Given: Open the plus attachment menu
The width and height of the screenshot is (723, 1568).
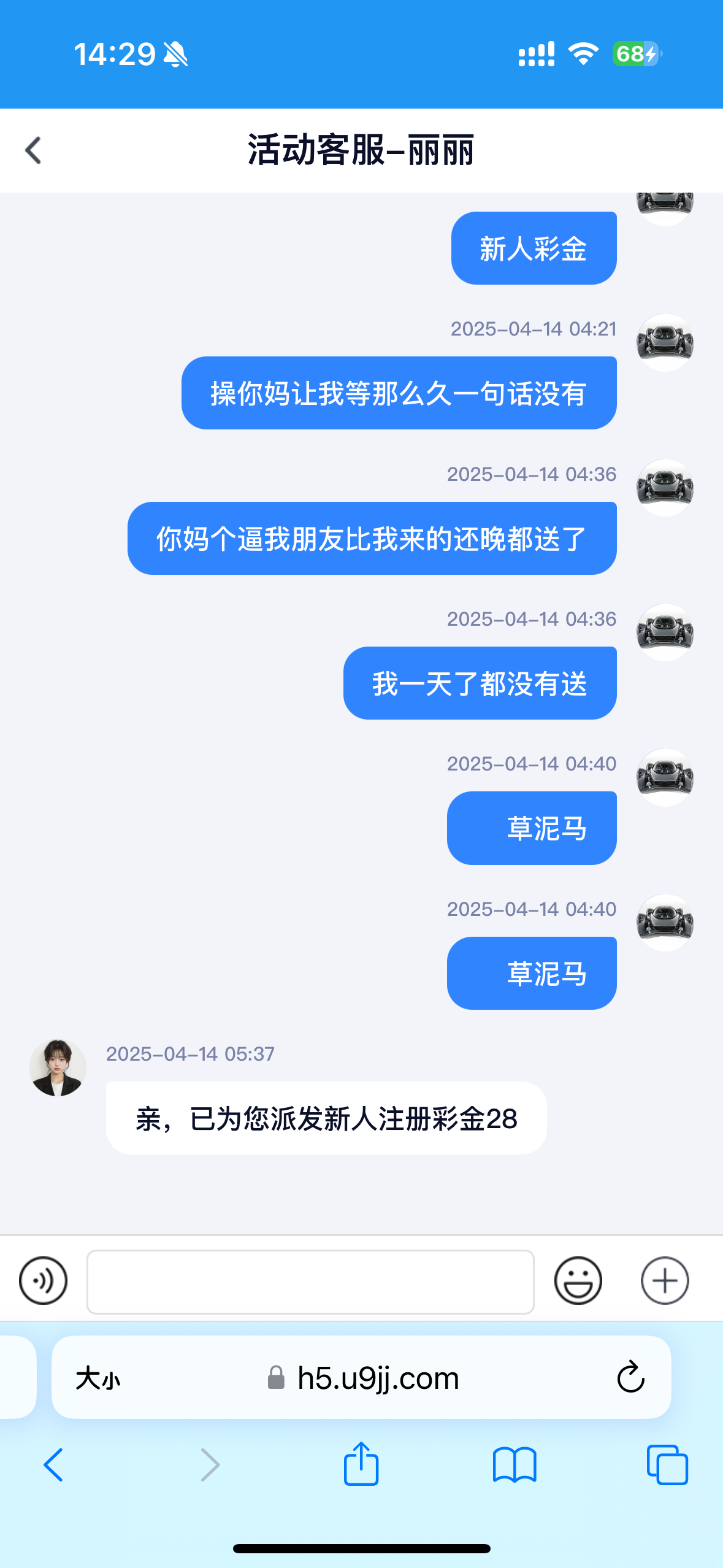Looking at the screenshot, I should click(x=665, y=1280).
